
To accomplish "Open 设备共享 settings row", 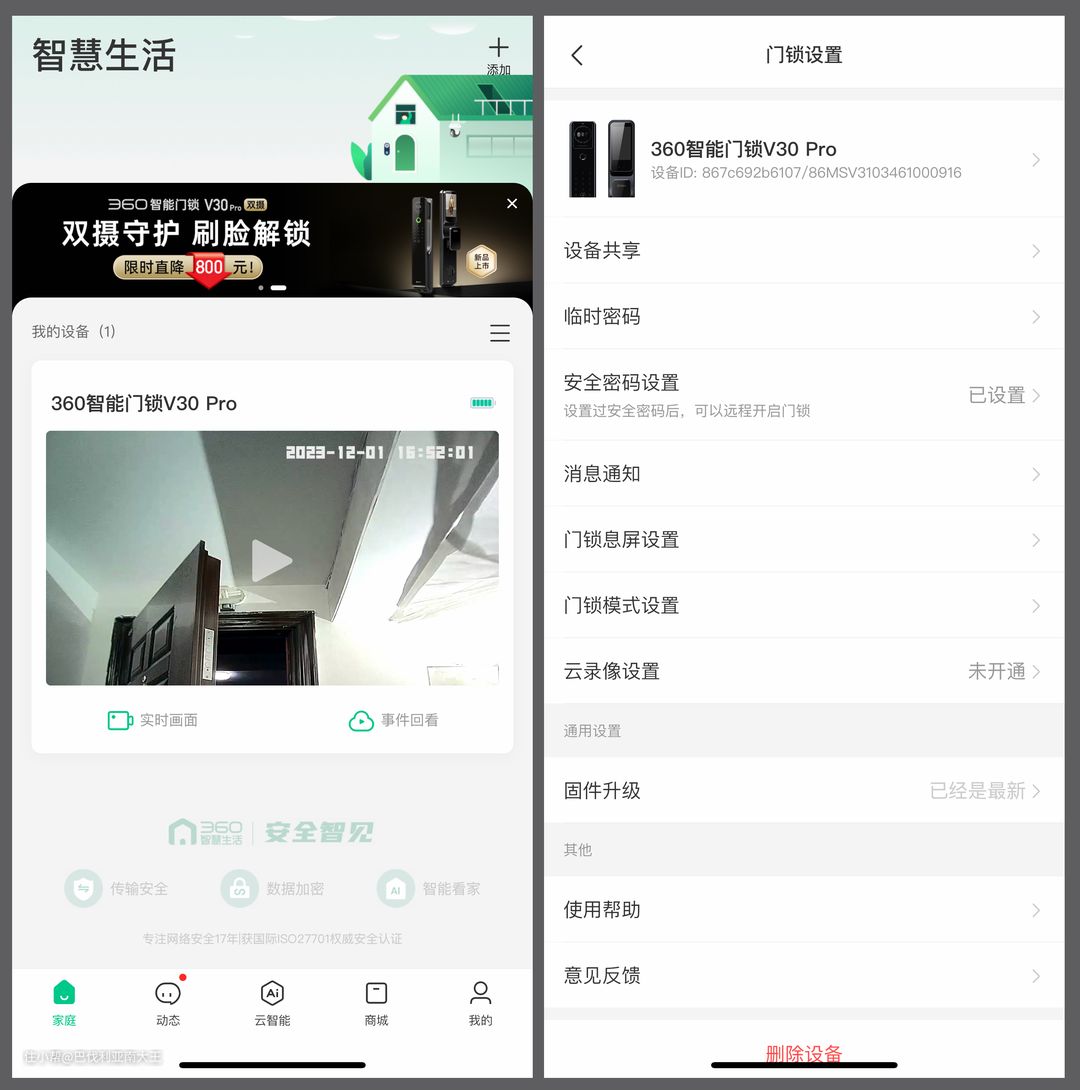I will click(803, 250).
